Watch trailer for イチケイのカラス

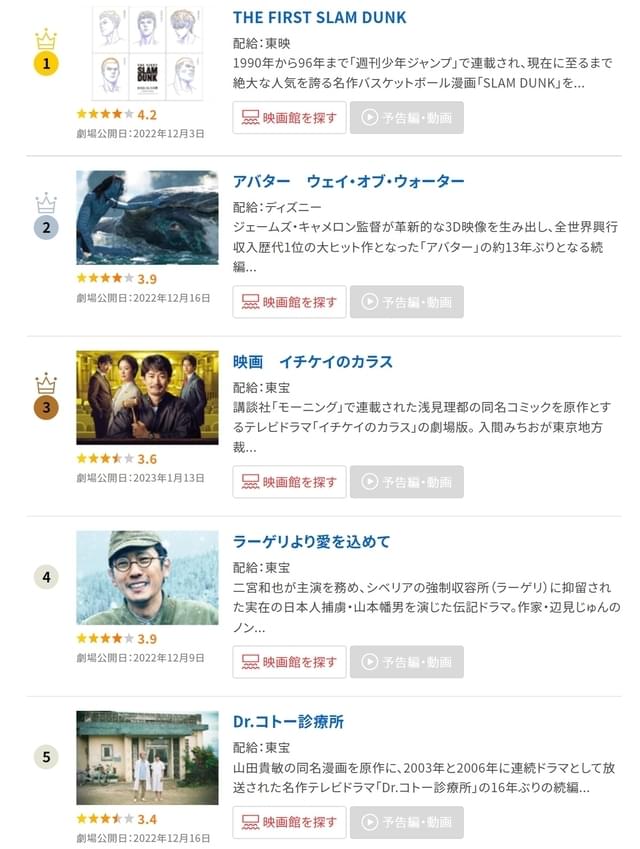point(406,482)
